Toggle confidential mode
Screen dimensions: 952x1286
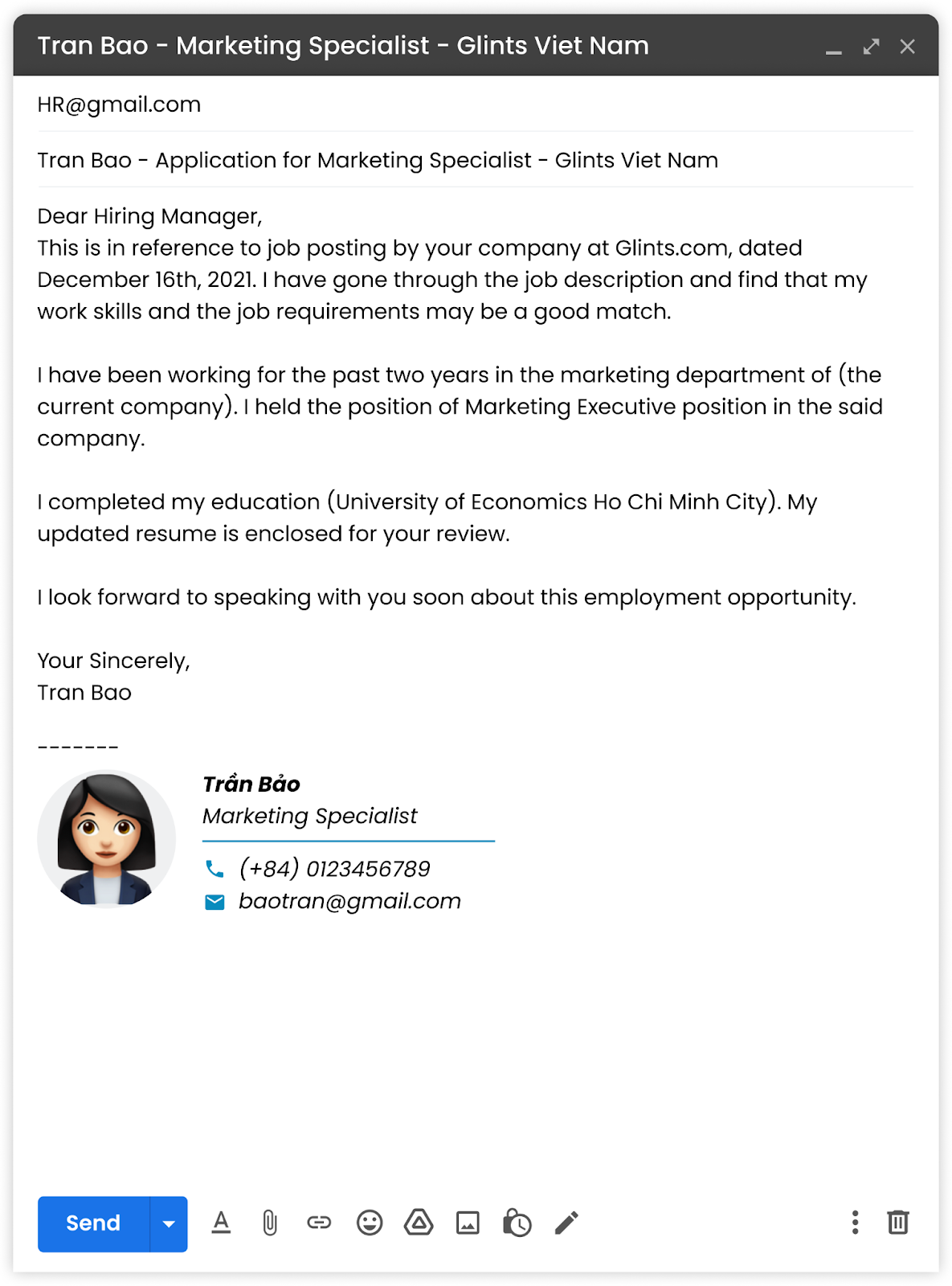click(517, 1223)
